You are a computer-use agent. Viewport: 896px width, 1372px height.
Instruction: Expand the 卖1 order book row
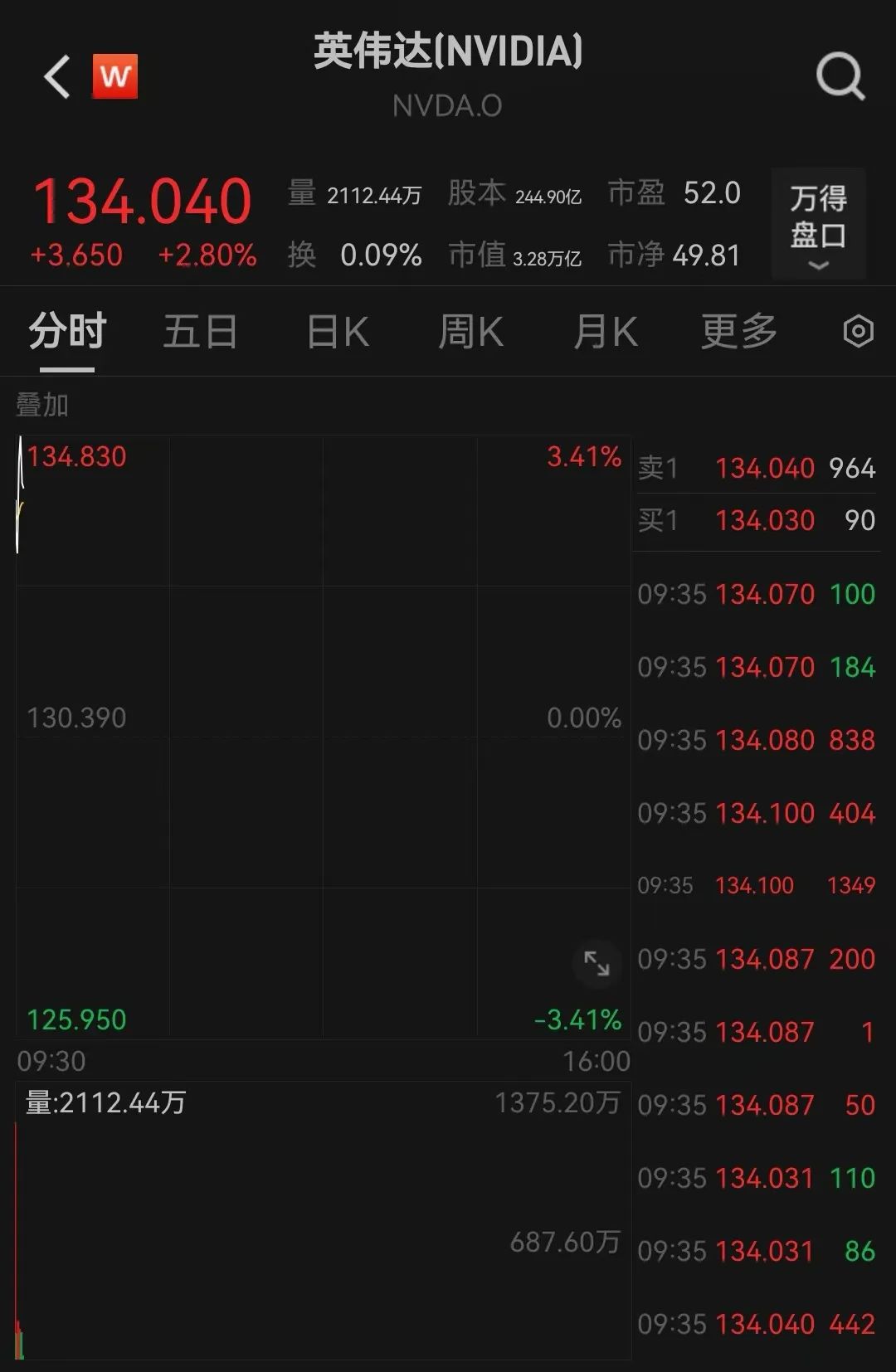[x=755, y=468]
